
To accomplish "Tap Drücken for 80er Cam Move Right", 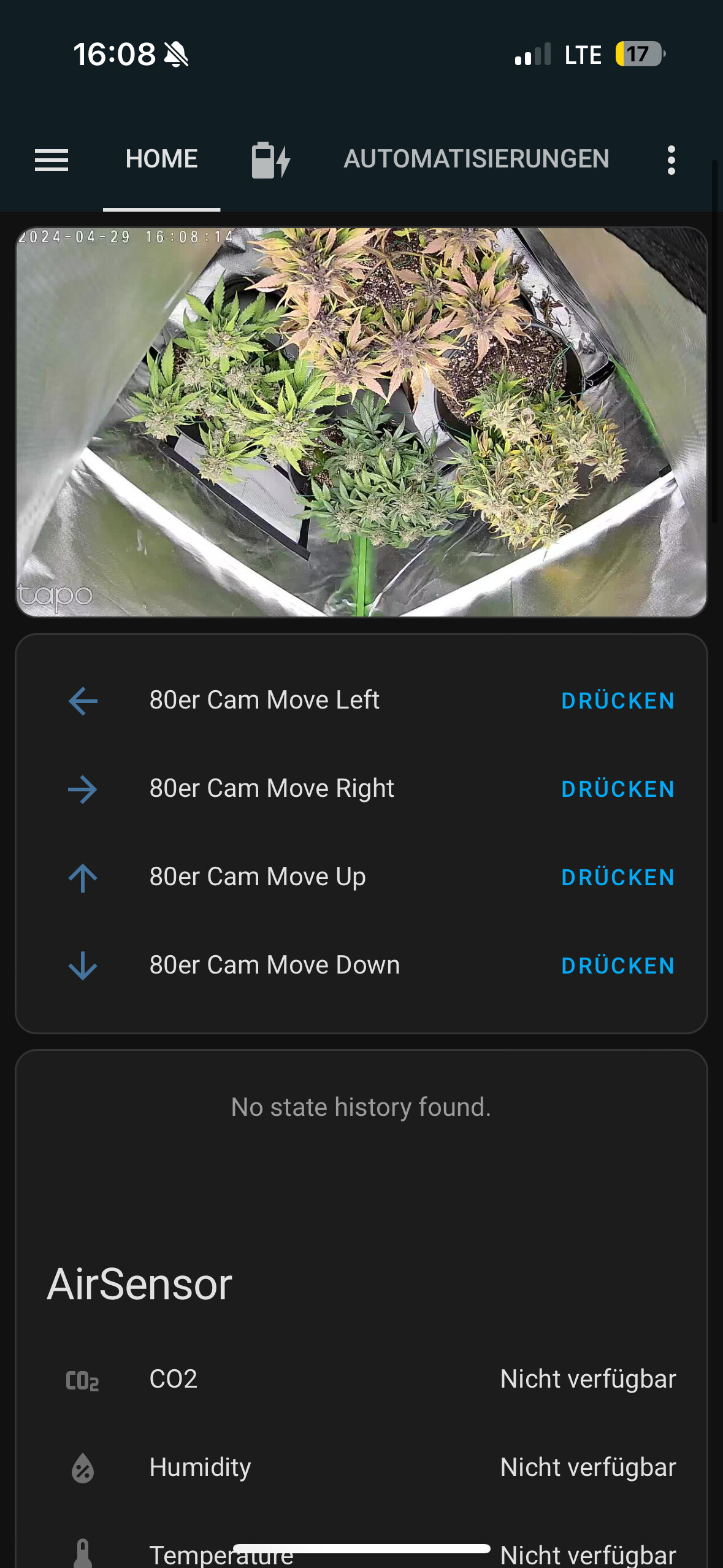I will (618, 789).
